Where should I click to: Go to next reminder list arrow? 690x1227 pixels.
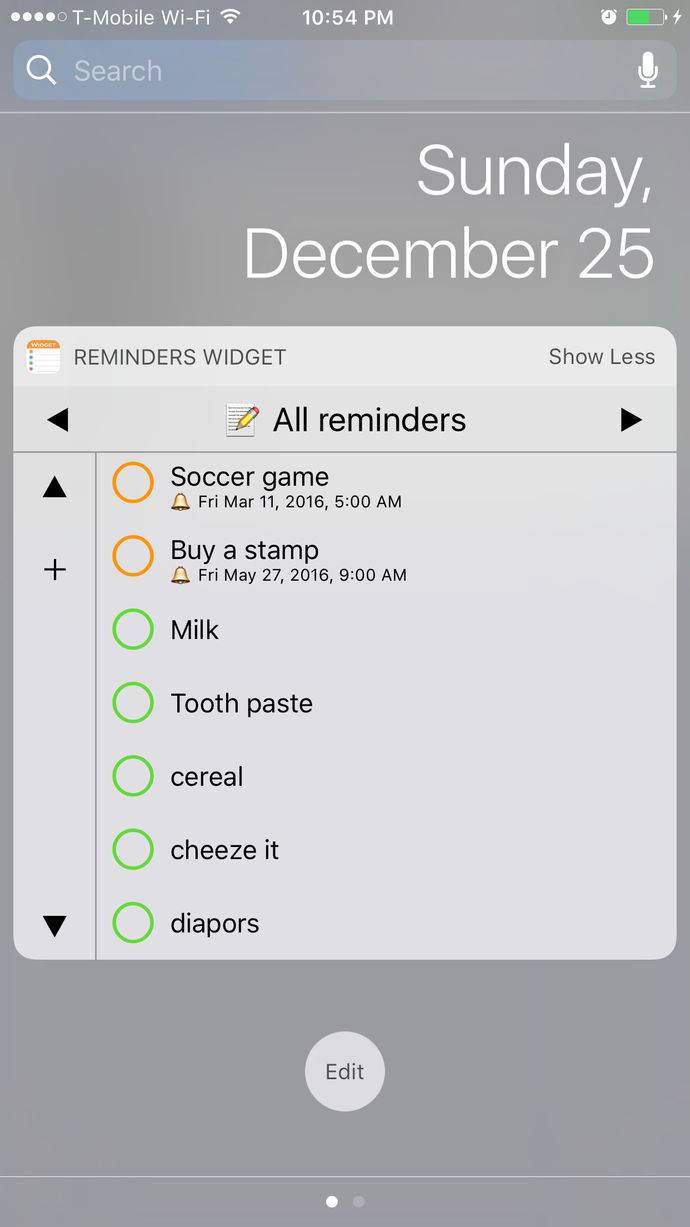631,420
